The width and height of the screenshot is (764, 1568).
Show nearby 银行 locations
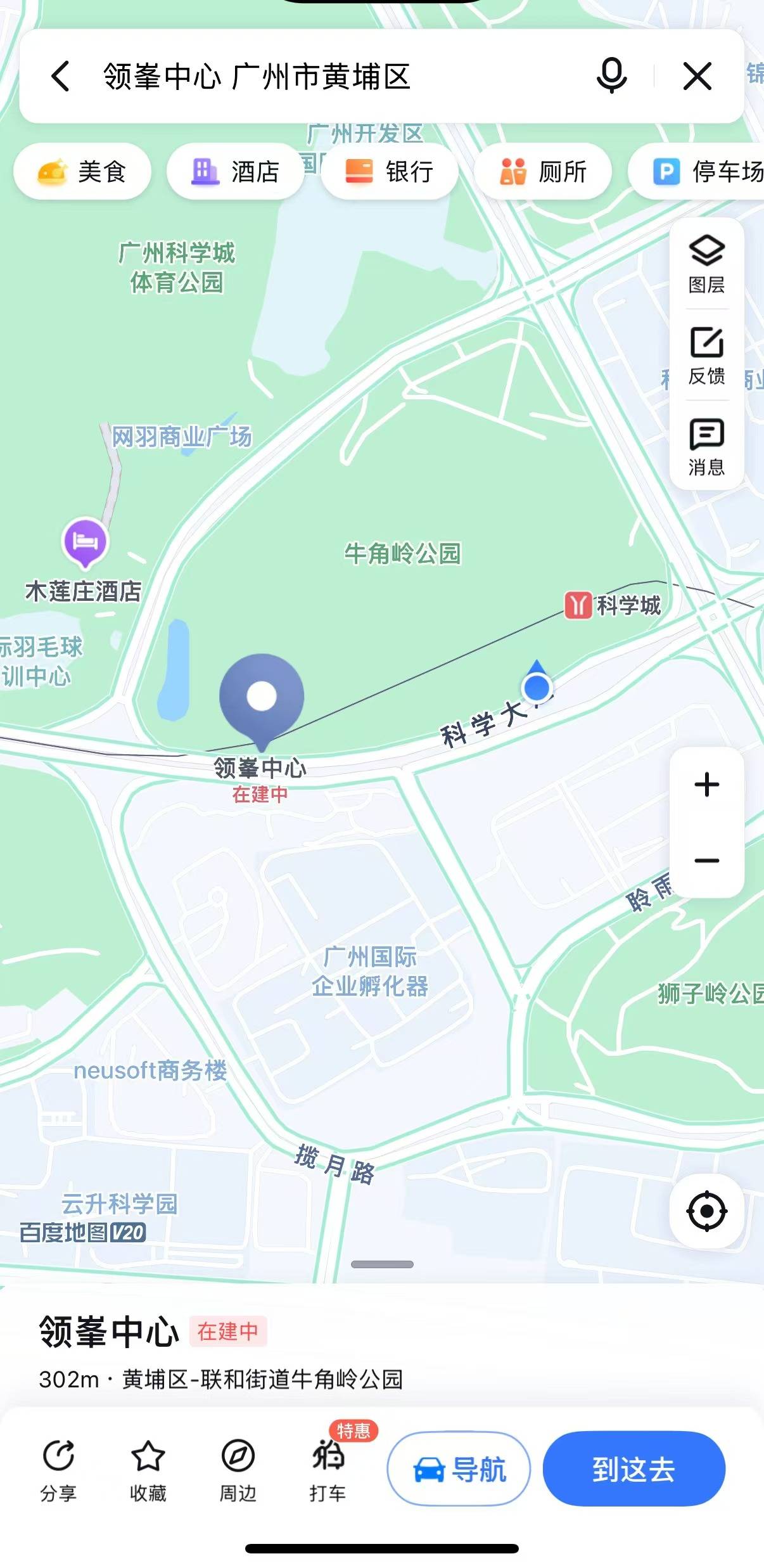point(390,172)
